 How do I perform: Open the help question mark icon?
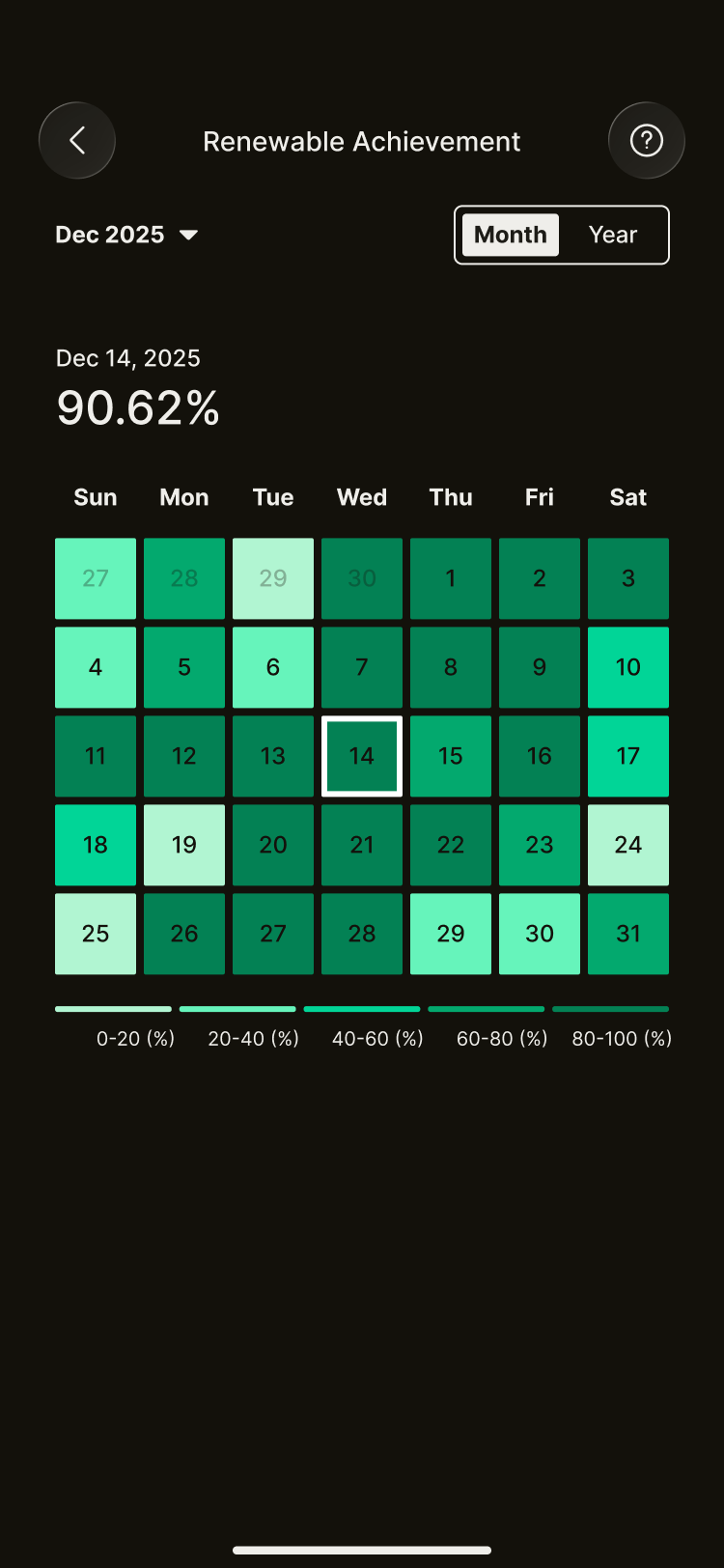[646, 141]
